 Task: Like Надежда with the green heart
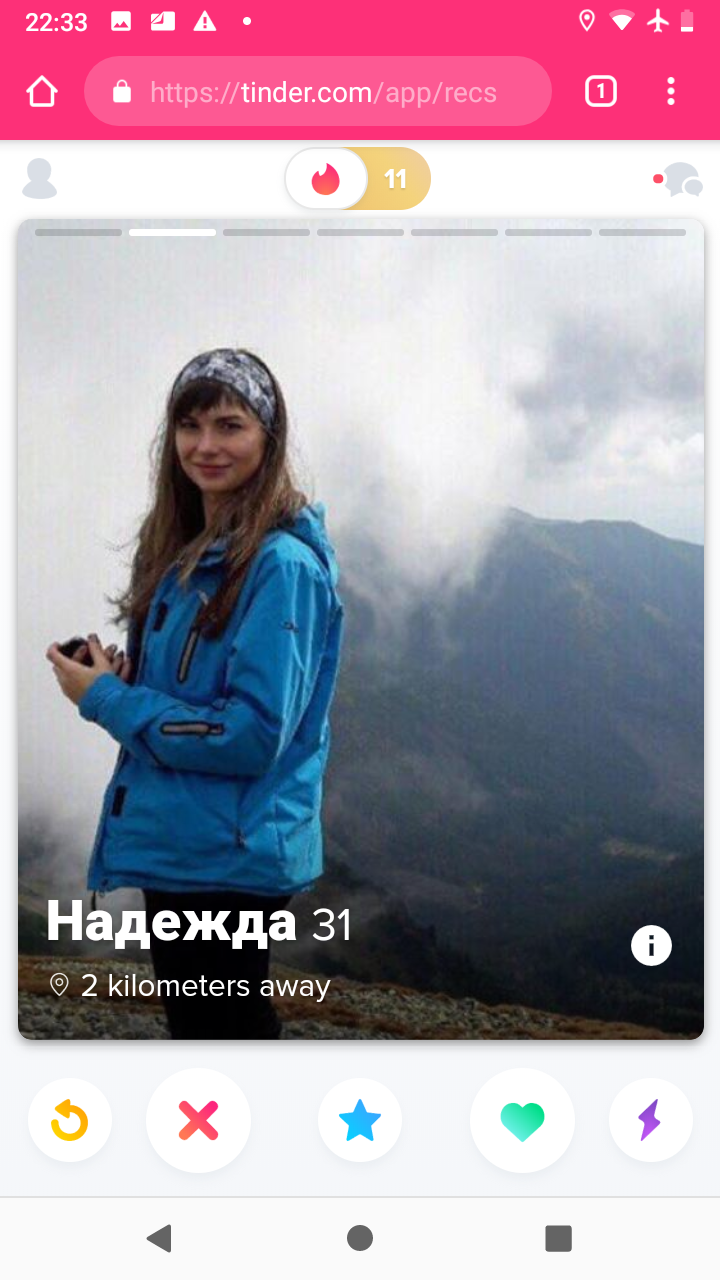click(522, 1120)
